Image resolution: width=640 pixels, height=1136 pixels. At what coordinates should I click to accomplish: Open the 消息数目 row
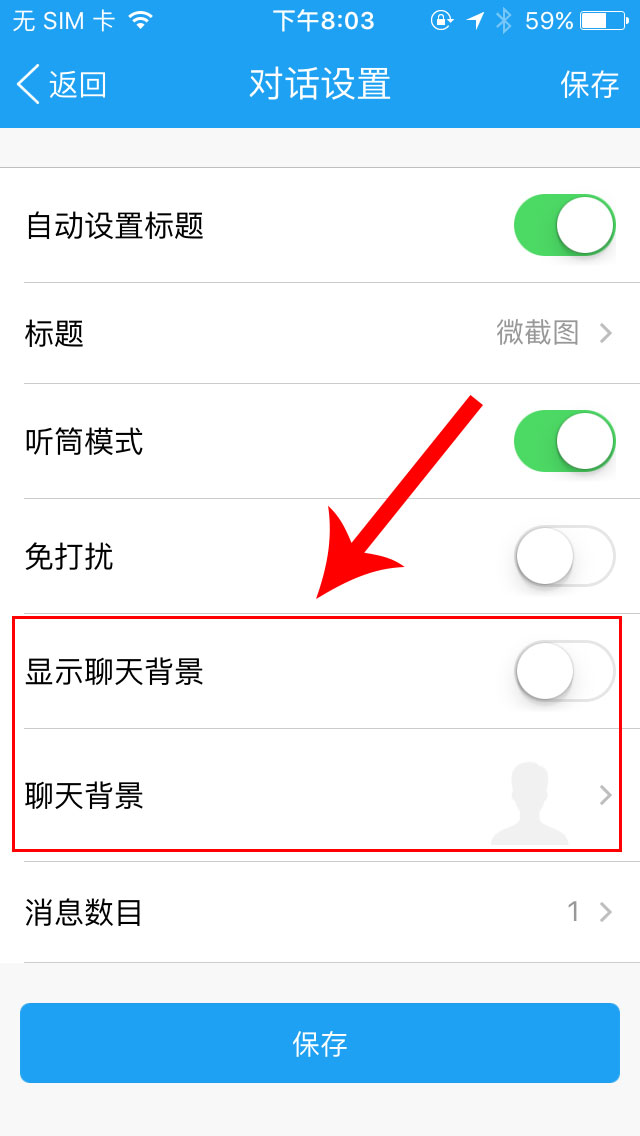(320, 911)
